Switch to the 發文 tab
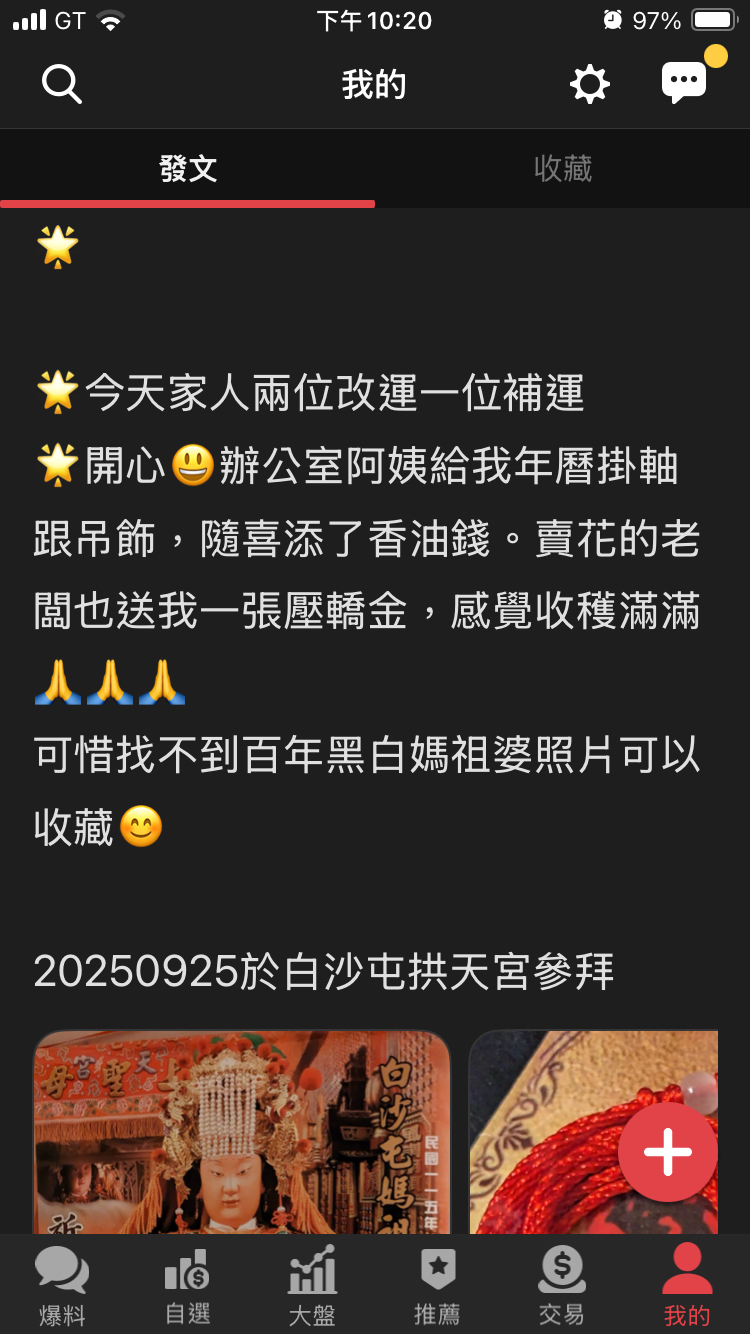This screenshot has height=1334, width=750. tap(188, 169)
